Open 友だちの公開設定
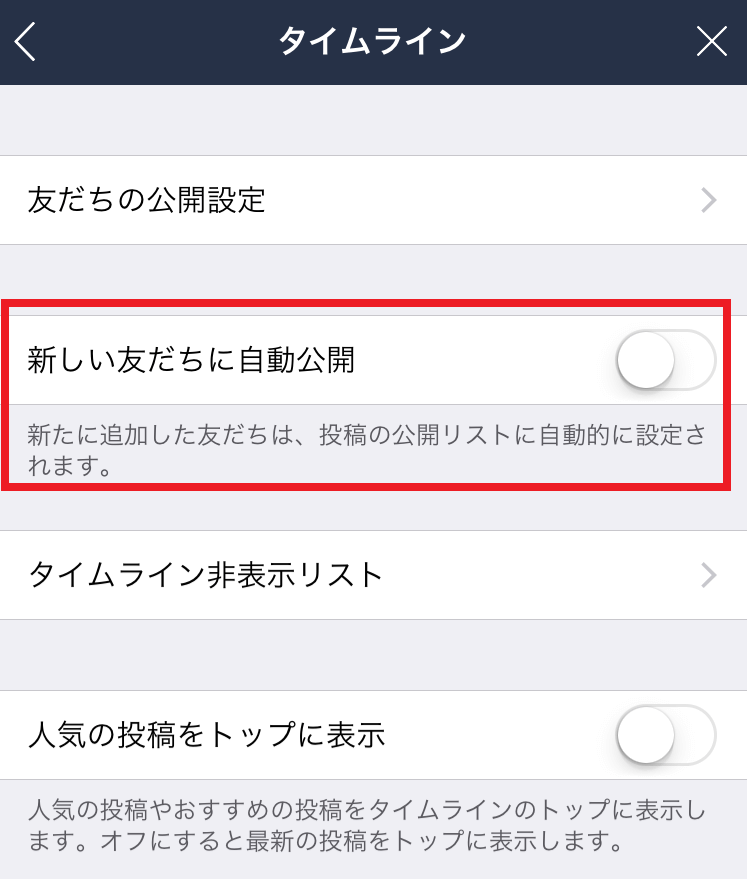The image size is (747, 879). [x=373, y=200]
